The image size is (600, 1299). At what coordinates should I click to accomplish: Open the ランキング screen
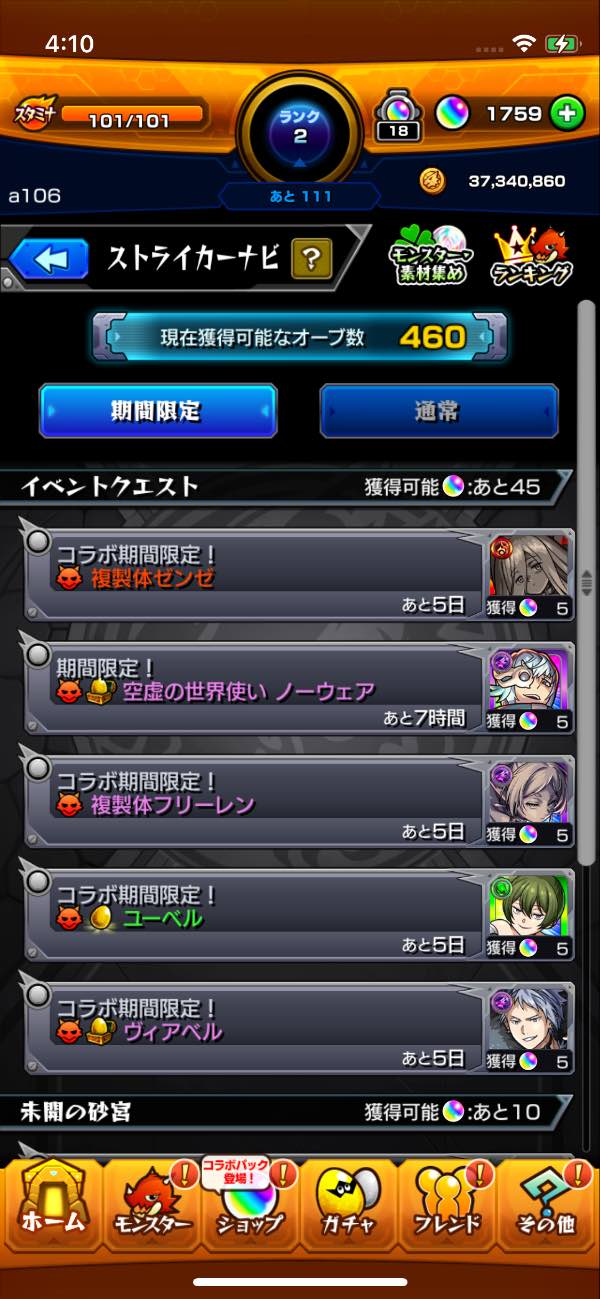pos(532,258)
